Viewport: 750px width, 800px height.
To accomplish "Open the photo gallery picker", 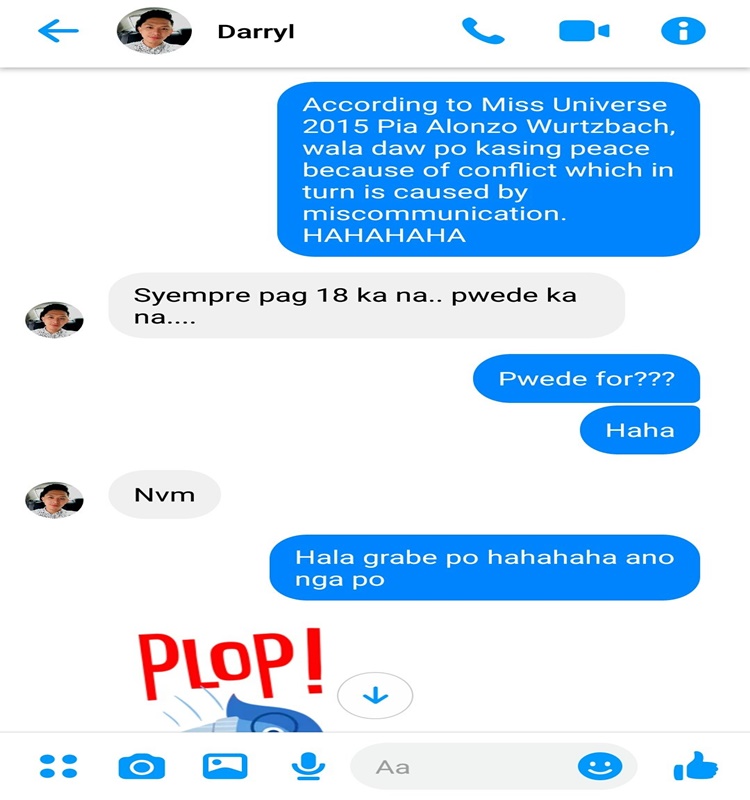I will (x=224, y=767).
